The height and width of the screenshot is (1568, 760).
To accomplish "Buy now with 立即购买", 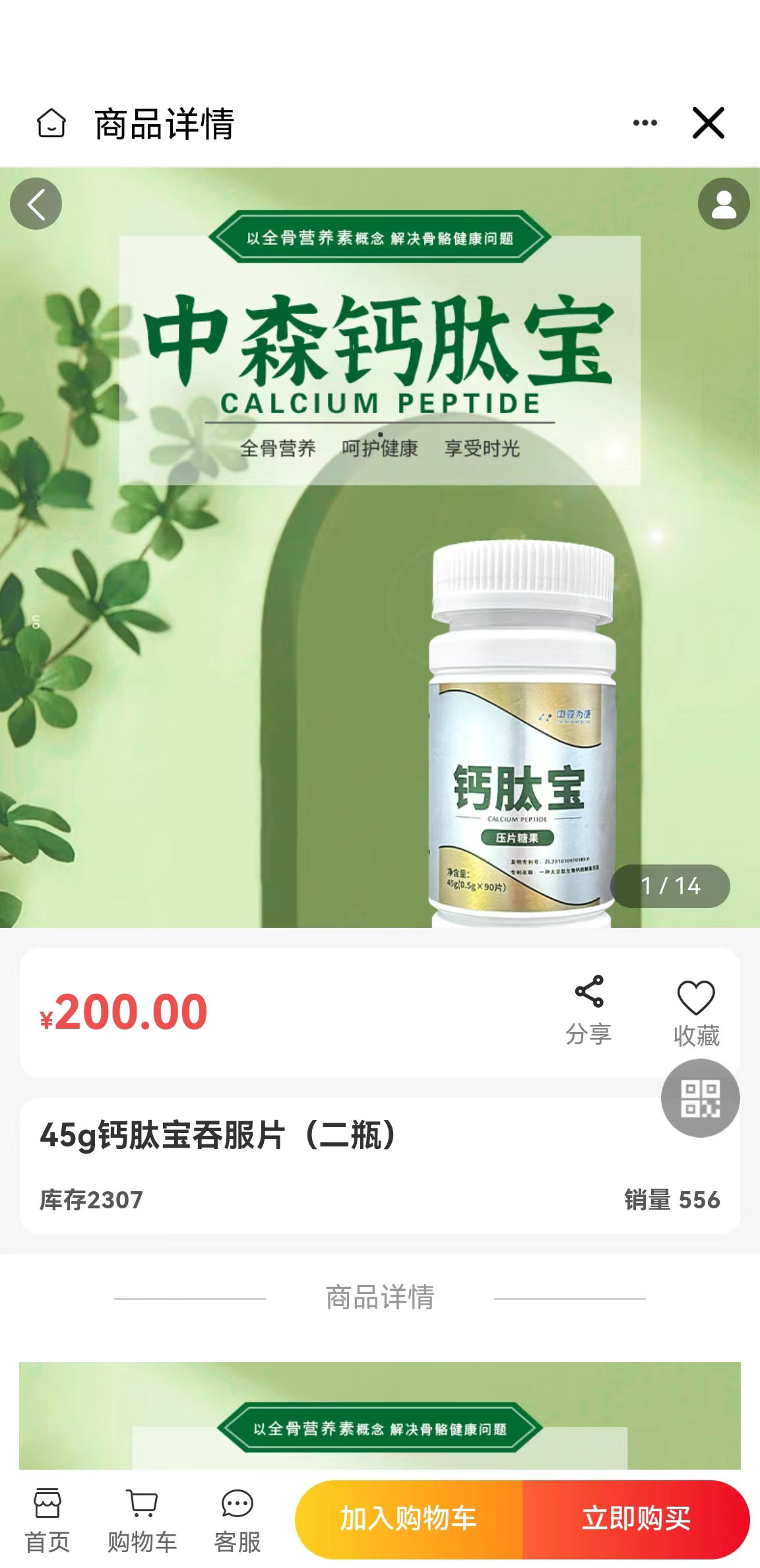I will pyautogui.click(x=636, y=1519).
